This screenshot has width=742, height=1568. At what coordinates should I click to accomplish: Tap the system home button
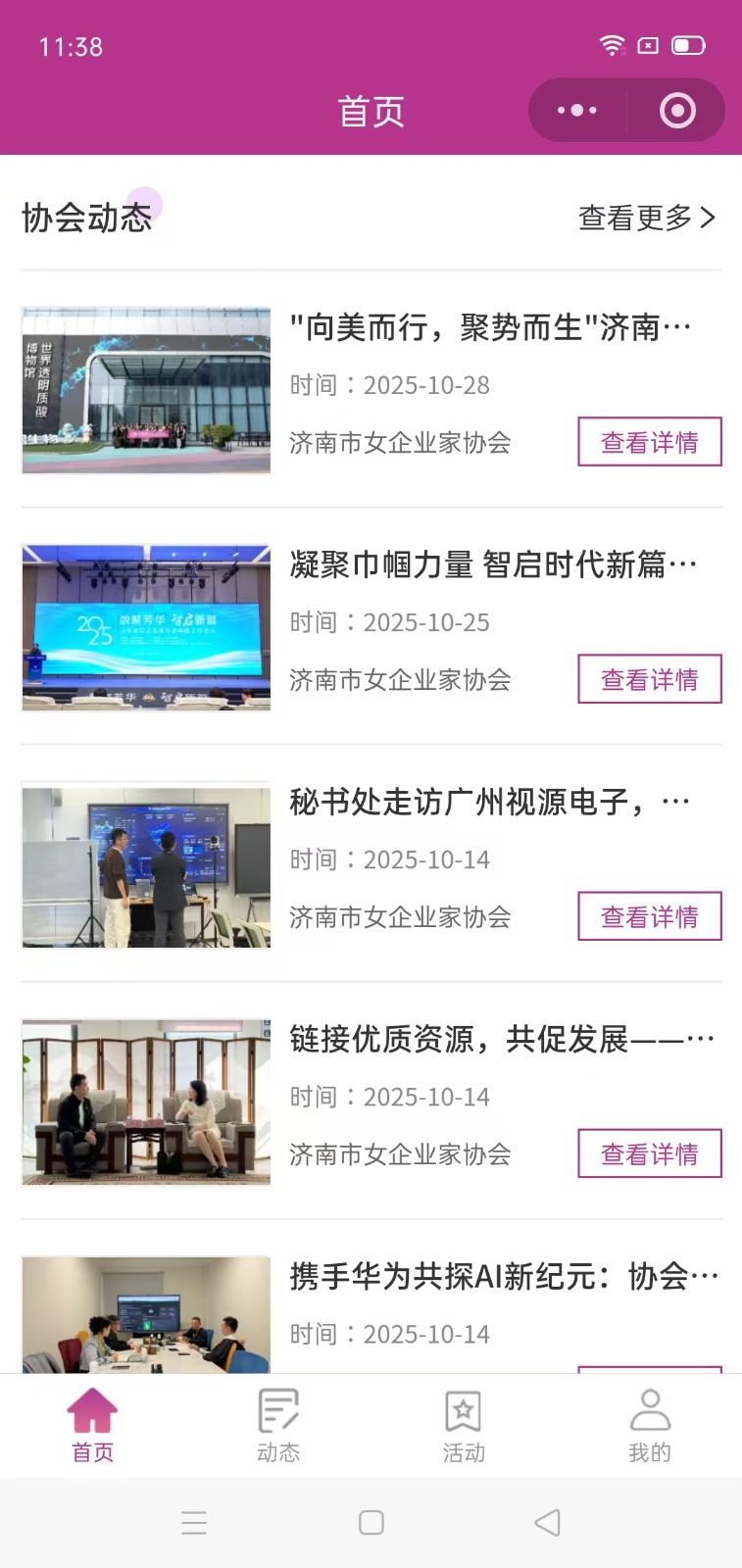click(371, 1522)
